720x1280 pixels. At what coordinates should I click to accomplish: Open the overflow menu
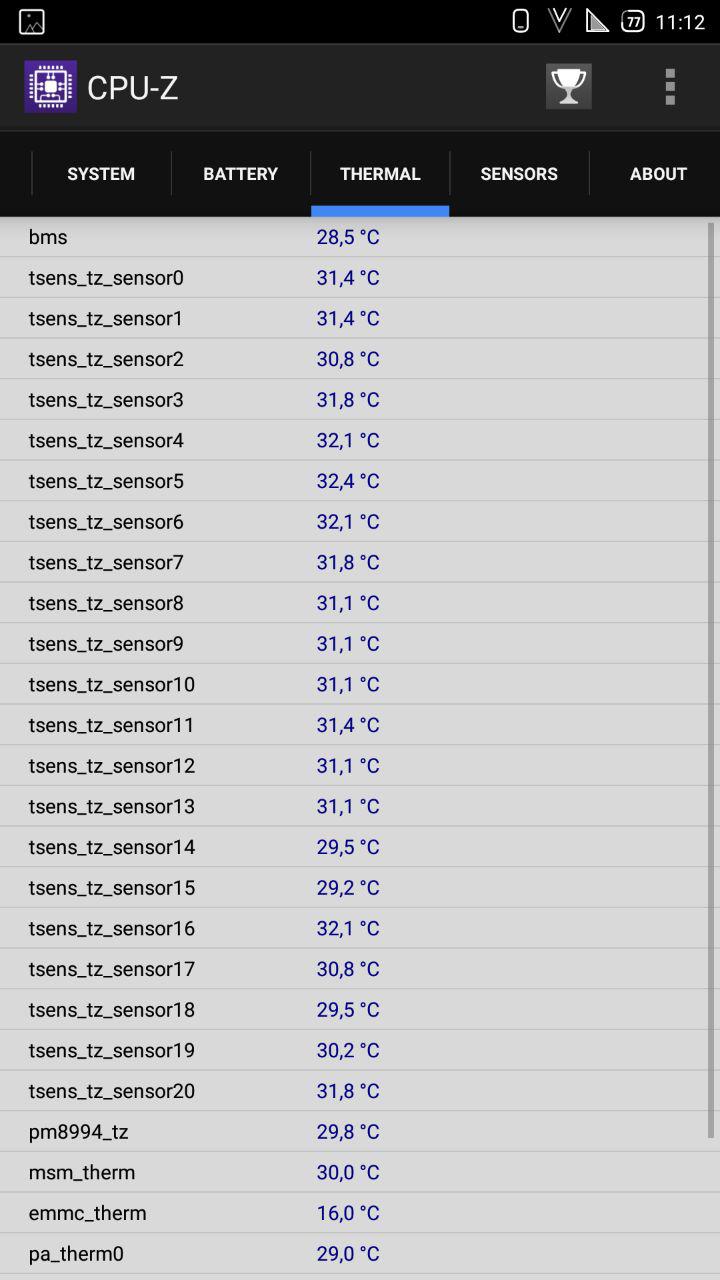(670, 87)
